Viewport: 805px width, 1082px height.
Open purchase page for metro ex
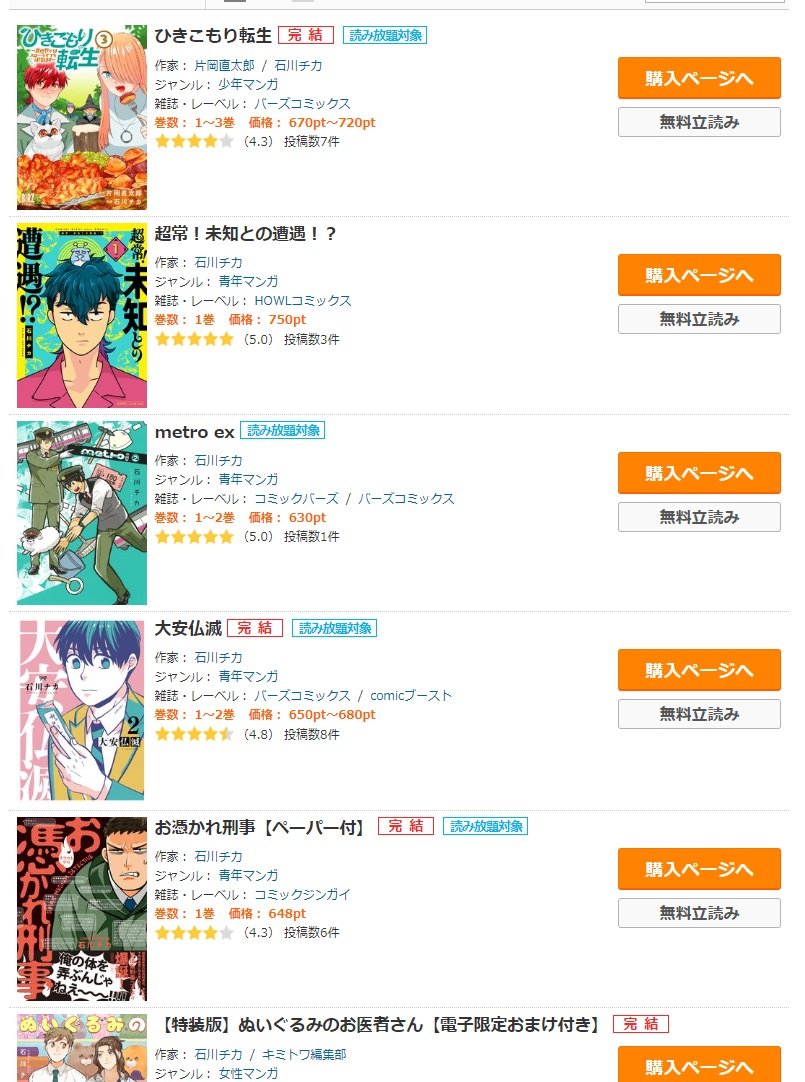(x=699, y=473)
